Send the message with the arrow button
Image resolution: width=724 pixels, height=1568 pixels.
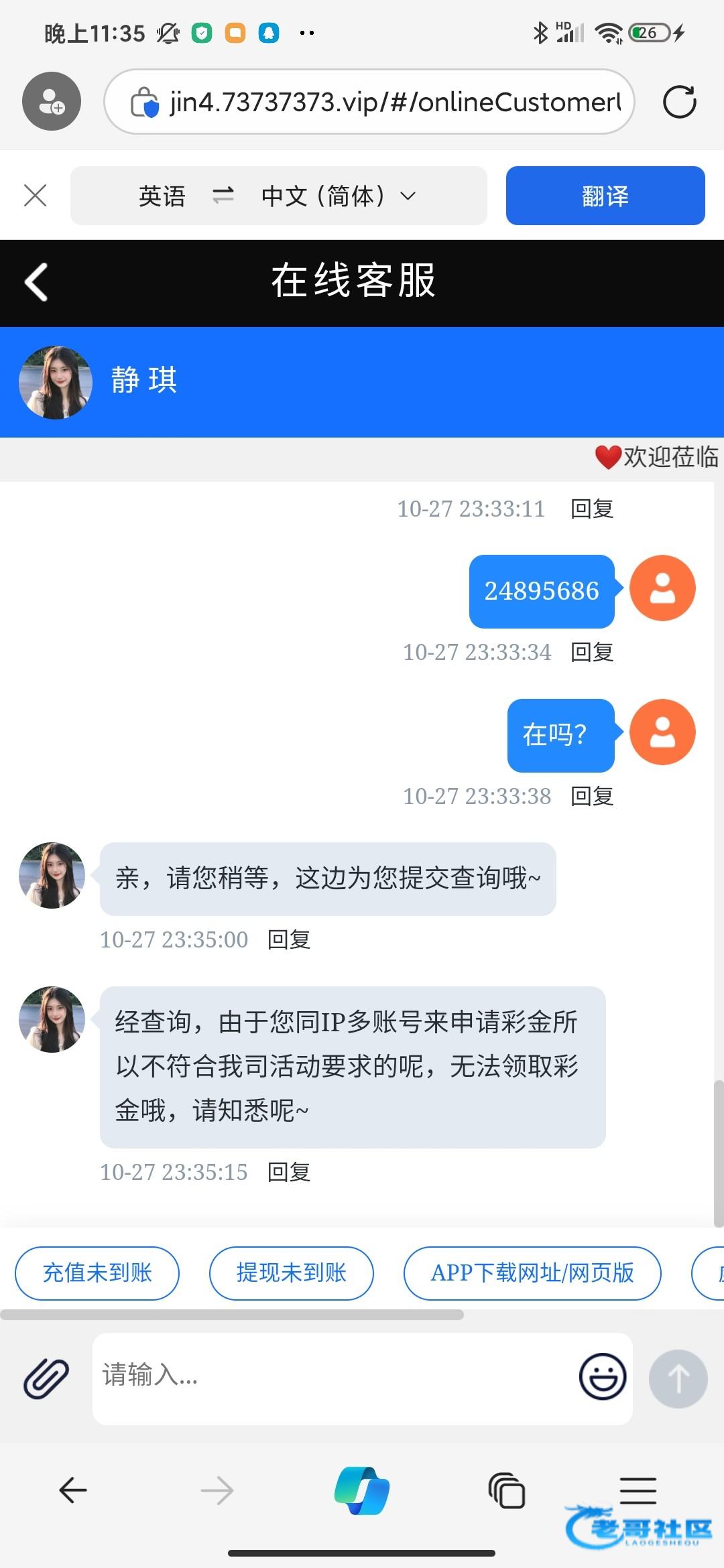tap(678, 1378)
